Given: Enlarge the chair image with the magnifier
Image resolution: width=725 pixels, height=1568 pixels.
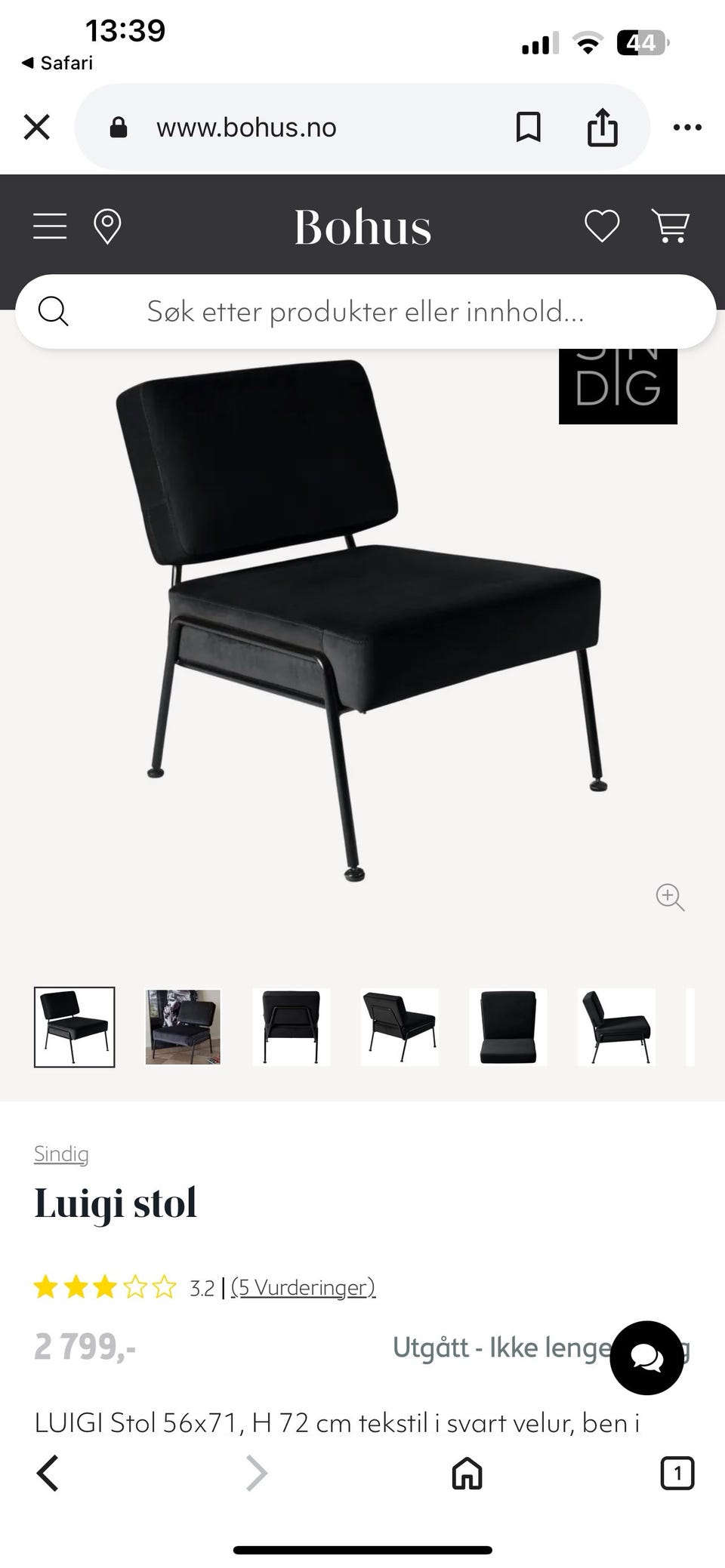Looking at the screenshot, I should point(670,898).
